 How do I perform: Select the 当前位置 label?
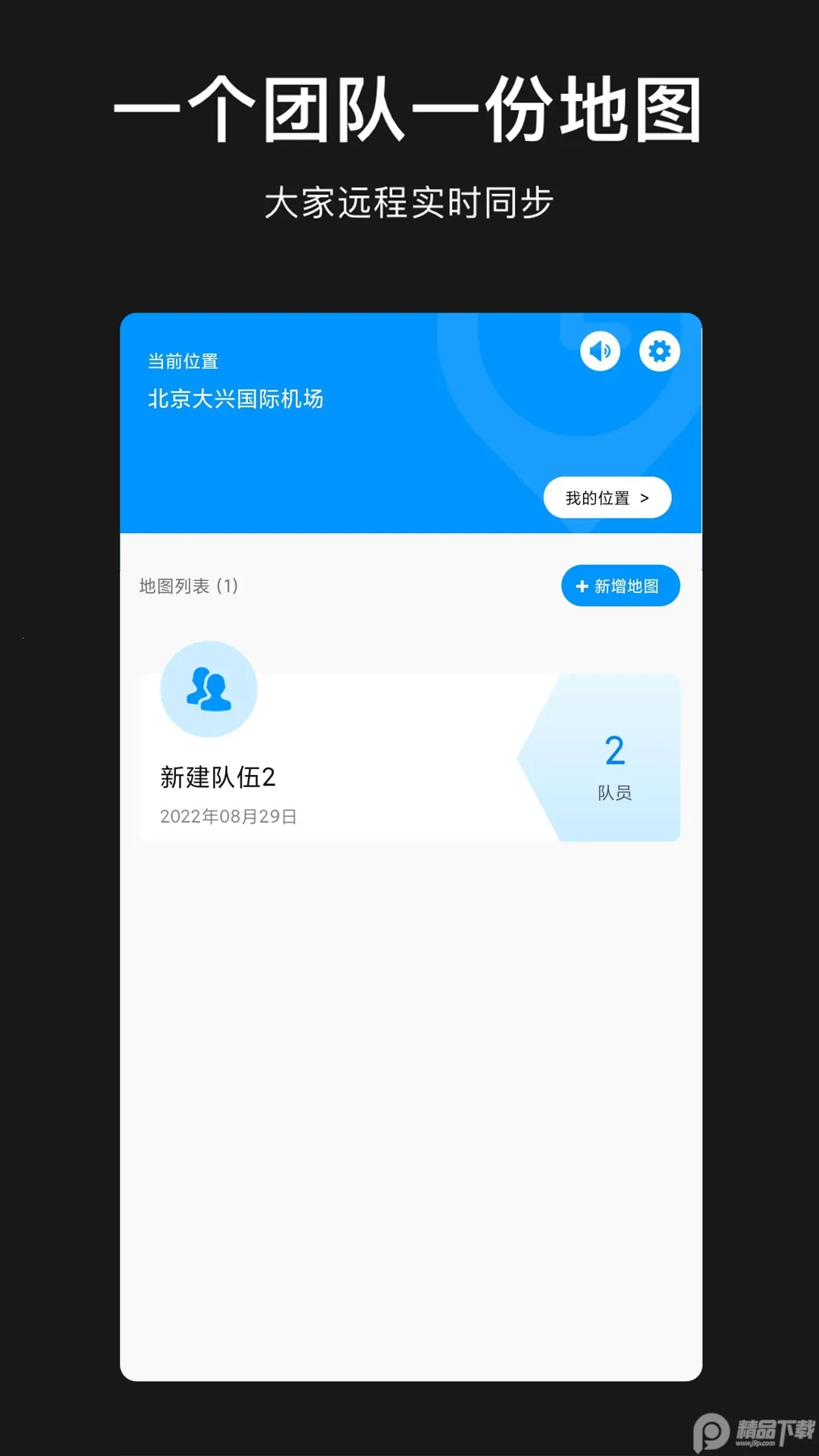(182, 360)
